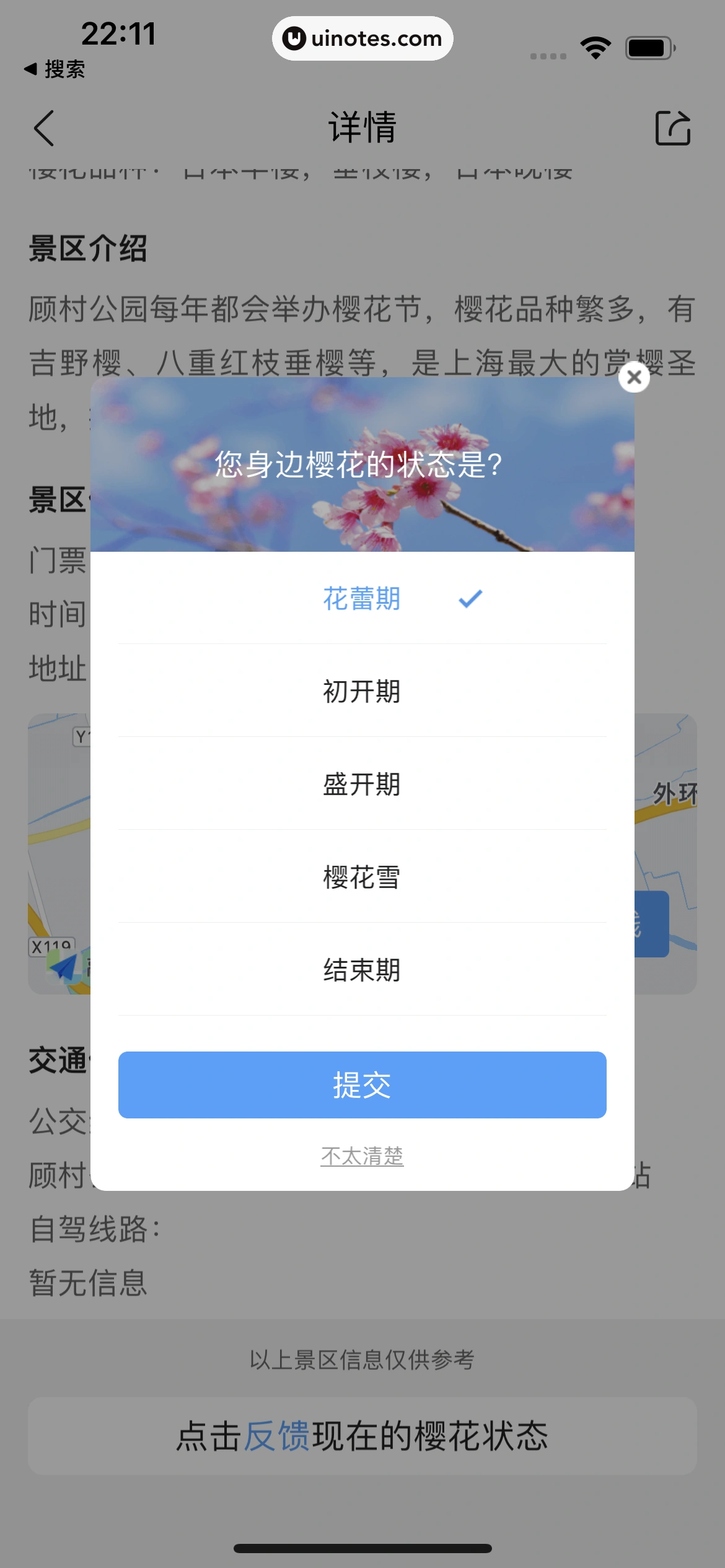Image resolution: width=725 pixels, height=1568 pixels.
Task: Close the cherry blossom status dialog
Action: click(x=634, y=377)
